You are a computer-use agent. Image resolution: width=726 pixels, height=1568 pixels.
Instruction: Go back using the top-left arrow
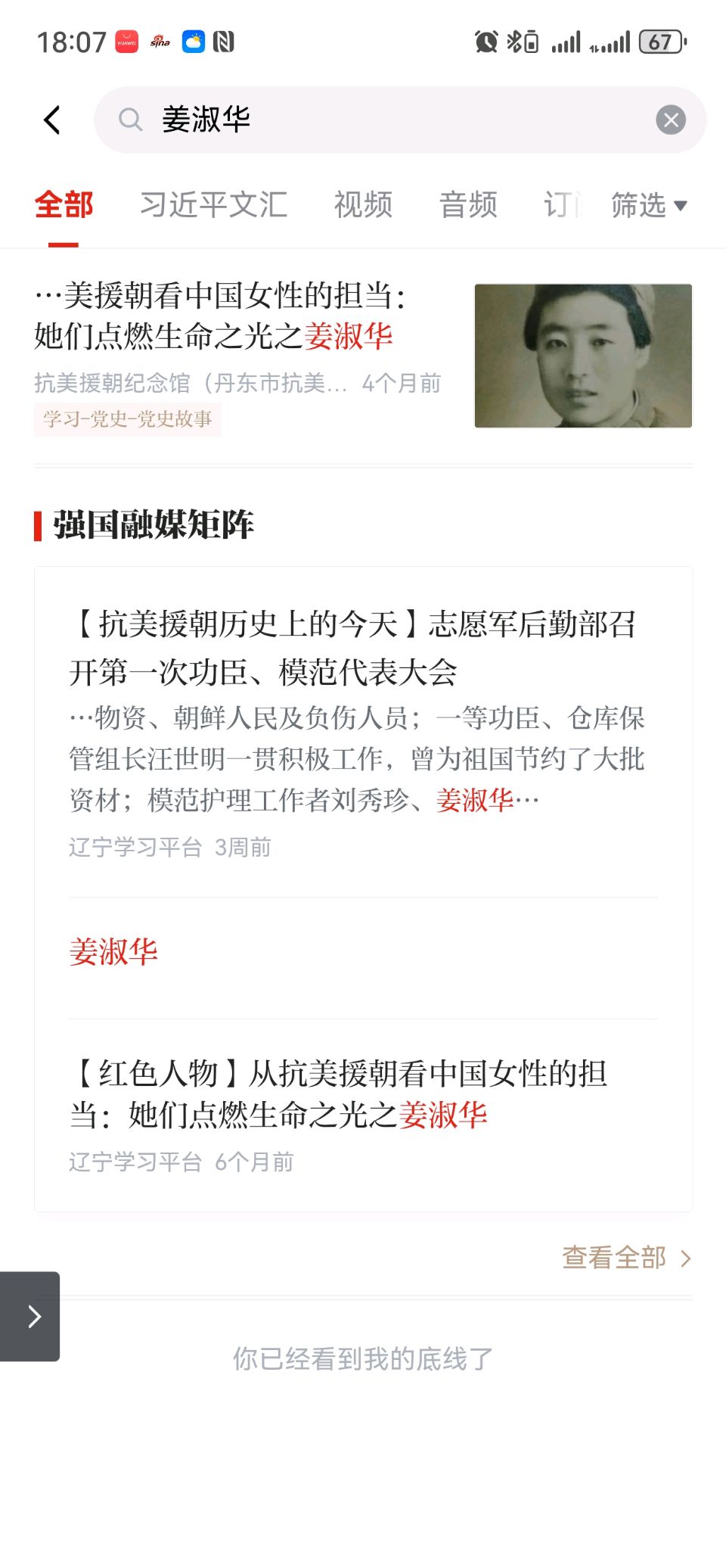[51, 120]
